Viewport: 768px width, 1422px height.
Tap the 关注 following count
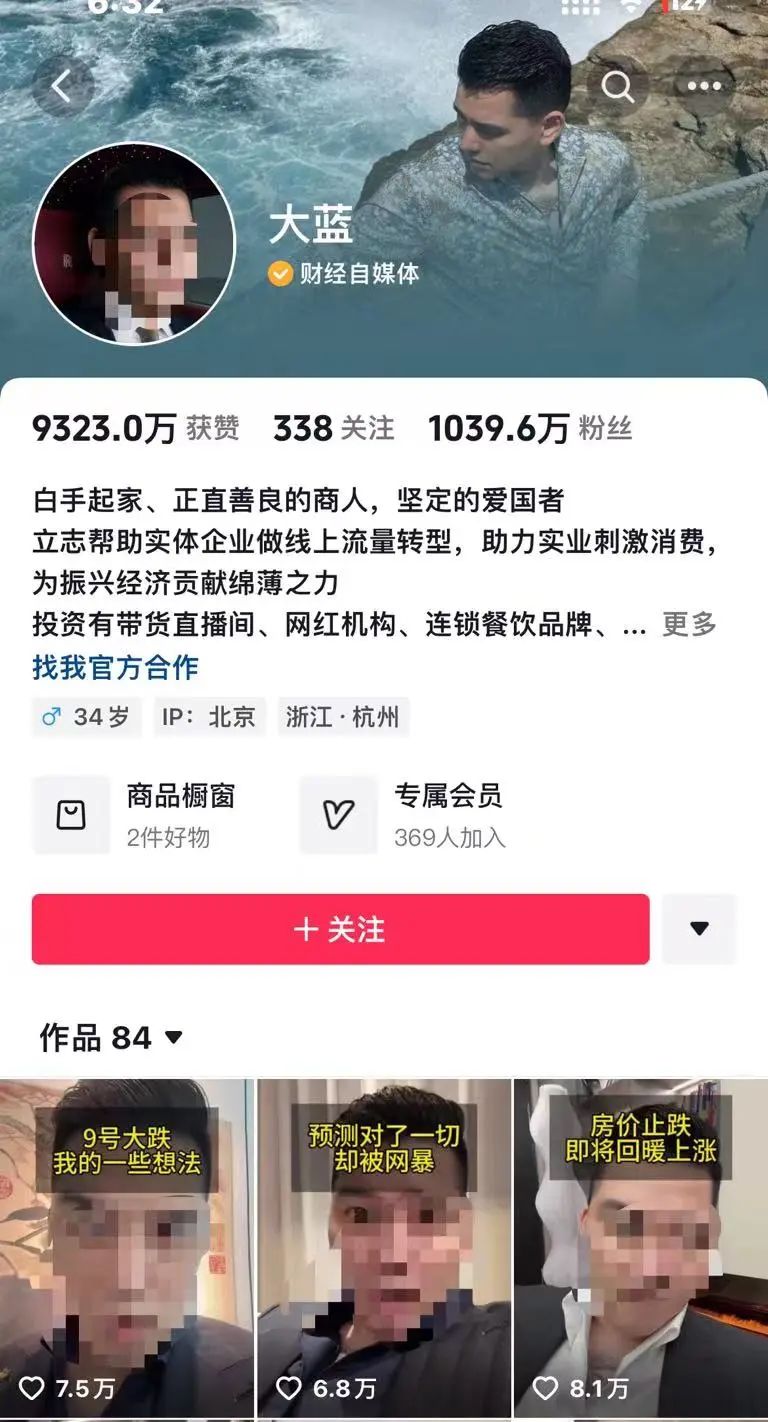pyautogui.click(x=333, y=429)
